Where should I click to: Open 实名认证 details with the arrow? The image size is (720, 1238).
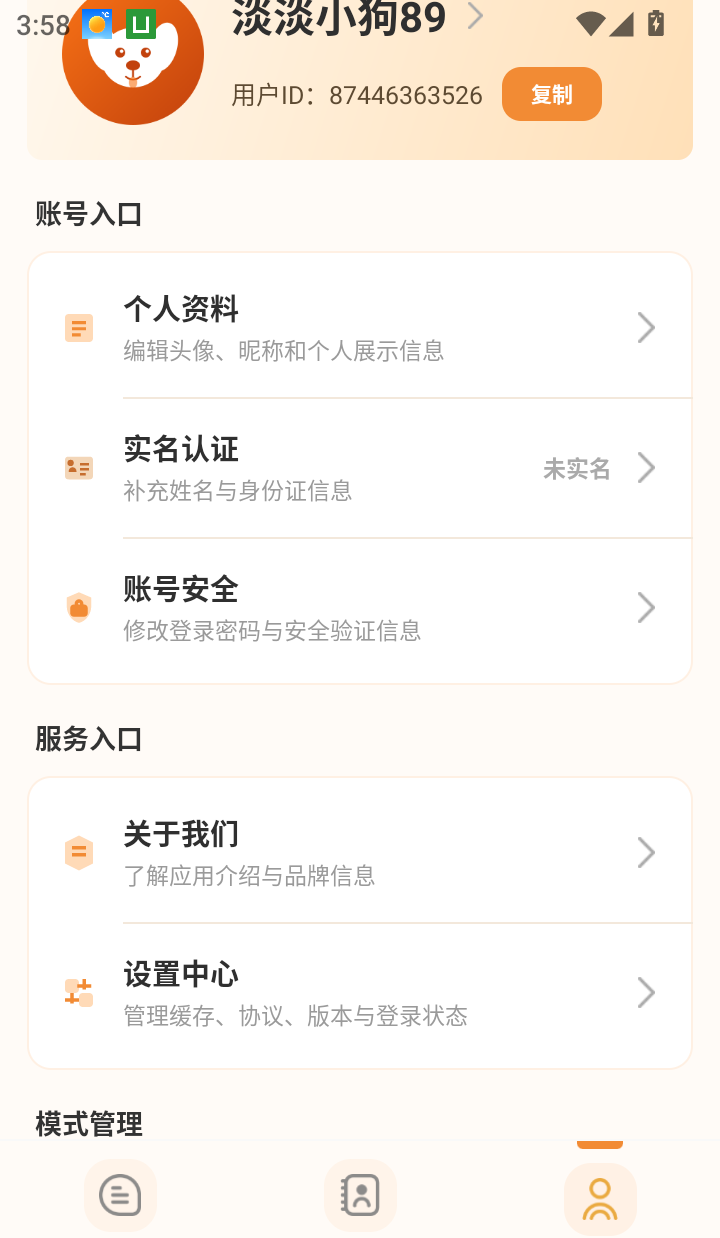coord(646,467)
